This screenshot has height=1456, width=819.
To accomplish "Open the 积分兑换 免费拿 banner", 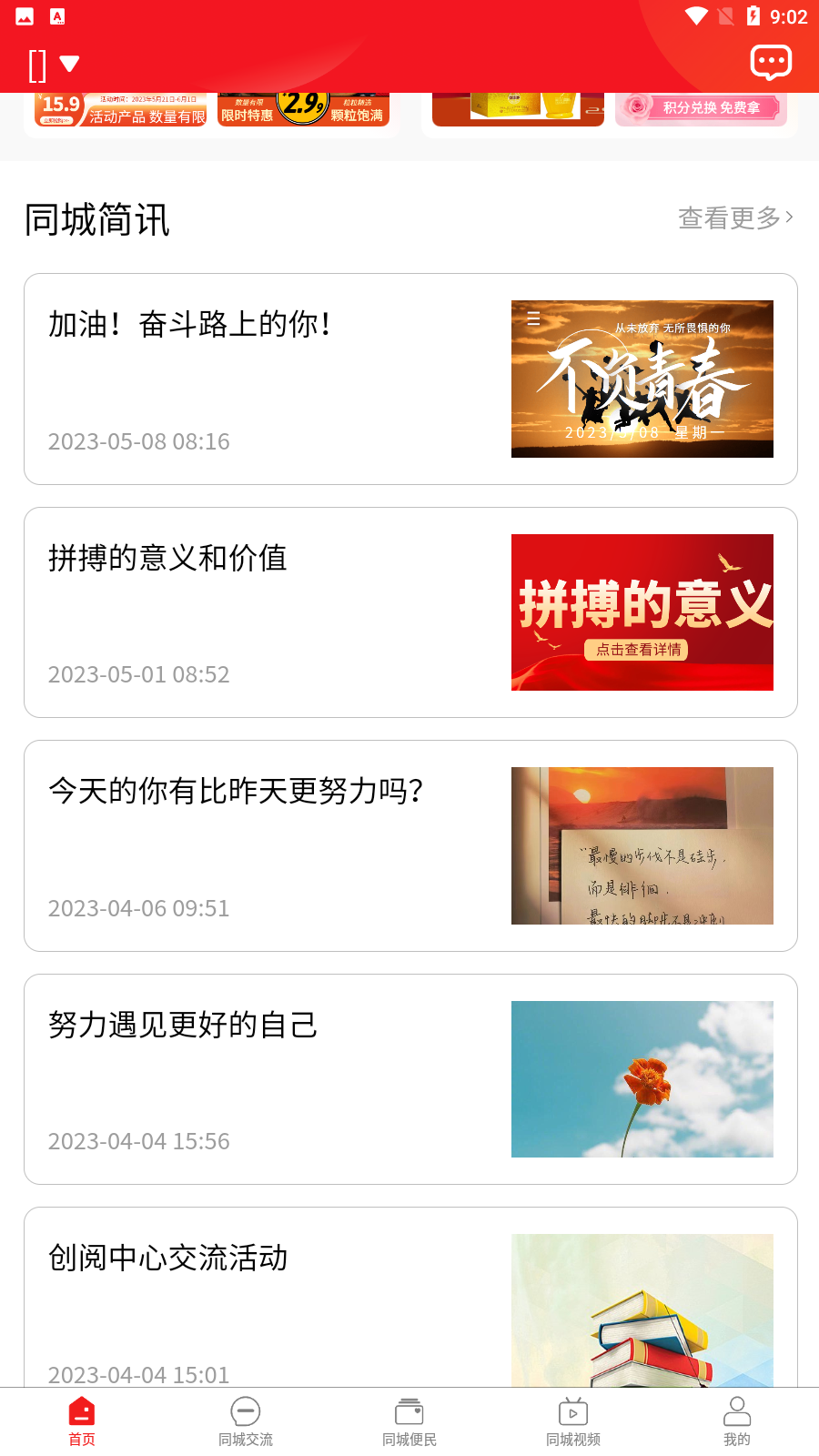I will coord(701,109).
